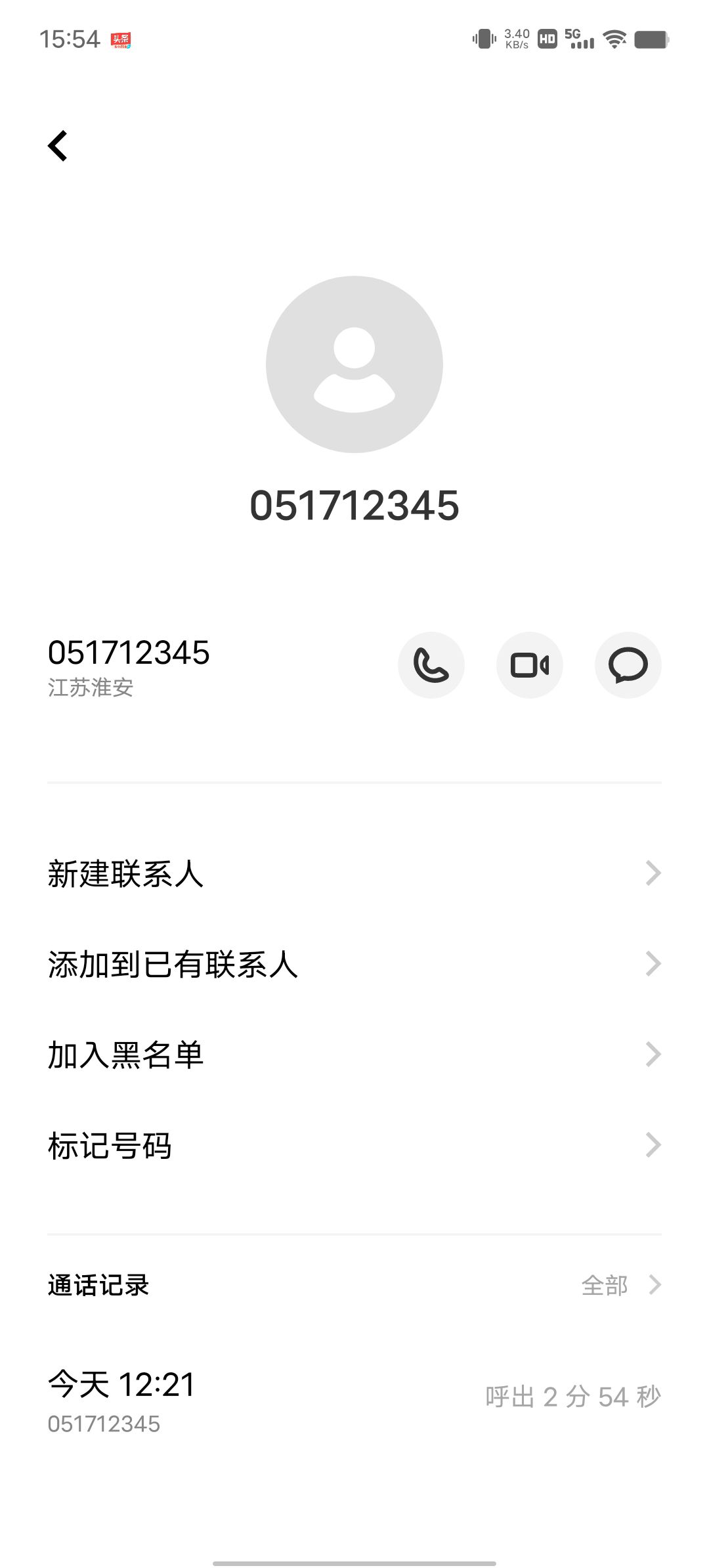This screenshot has width=709, height=1568.
Task: Open 新建联系人 to create a contact
Action: coord(354,873)
